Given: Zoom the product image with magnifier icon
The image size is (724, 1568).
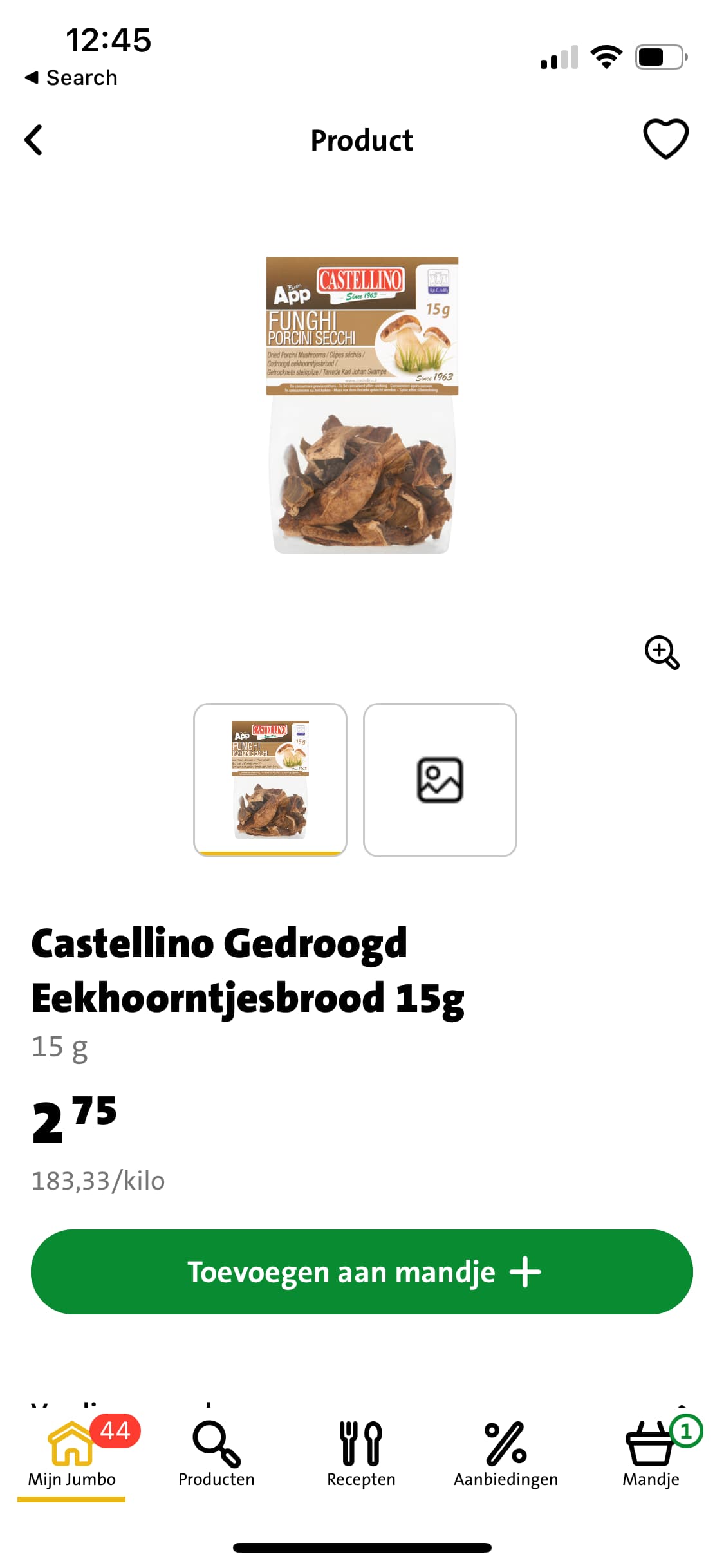Looking at the screenshot, I should (x=662, y=653).
